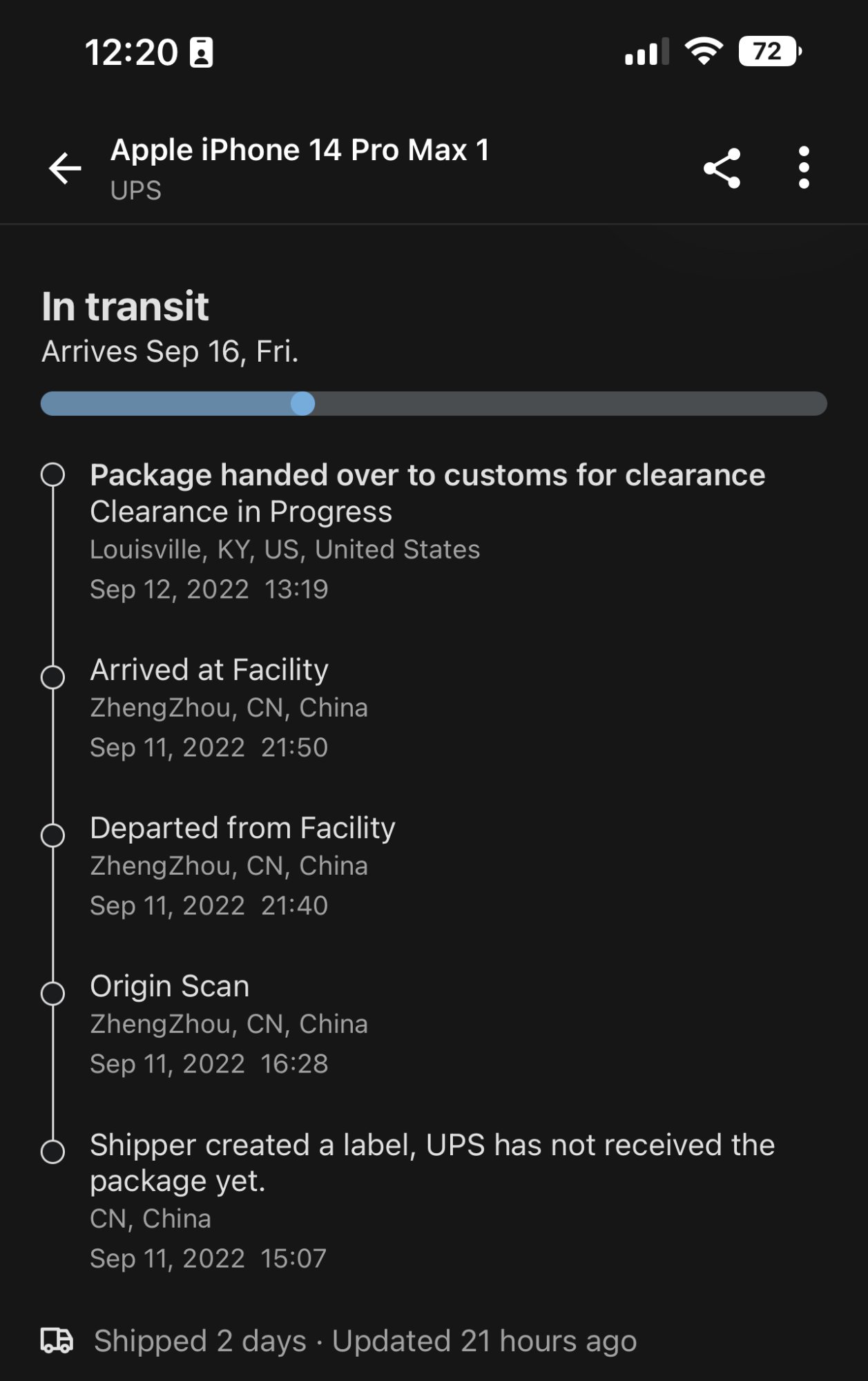Image resolution: width=868 pixels, height=1381 pixels.
Task: Open the three-dot overflow menu
Action: 803,168
